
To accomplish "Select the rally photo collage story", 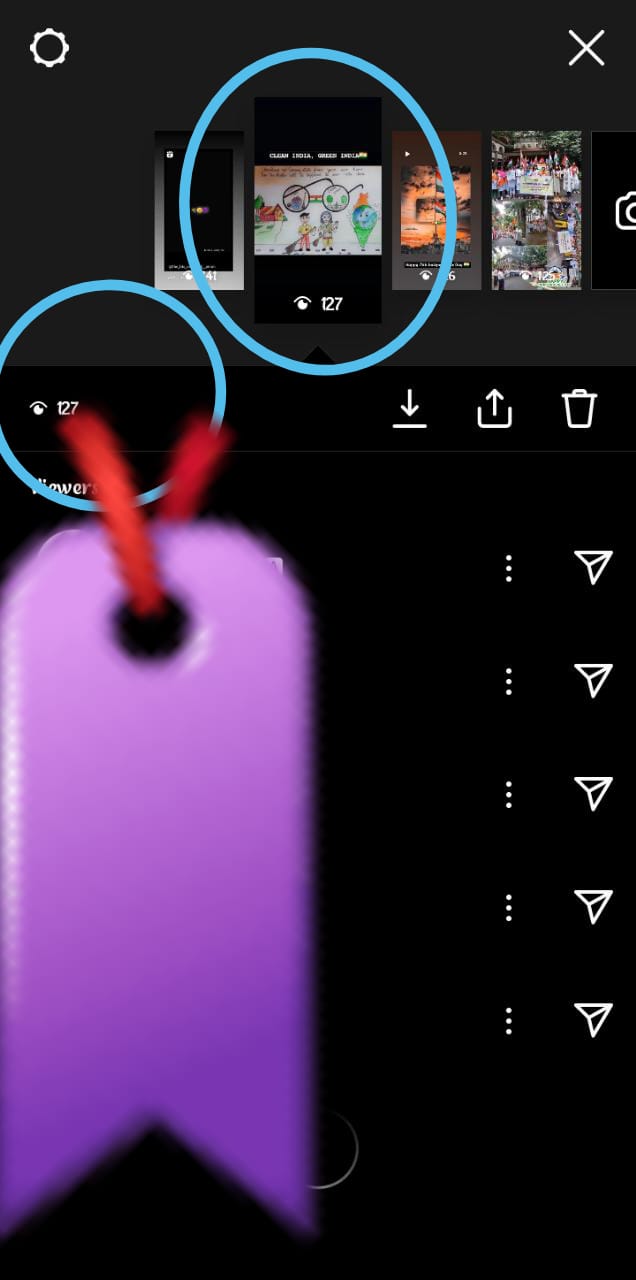I will point(536,210).
